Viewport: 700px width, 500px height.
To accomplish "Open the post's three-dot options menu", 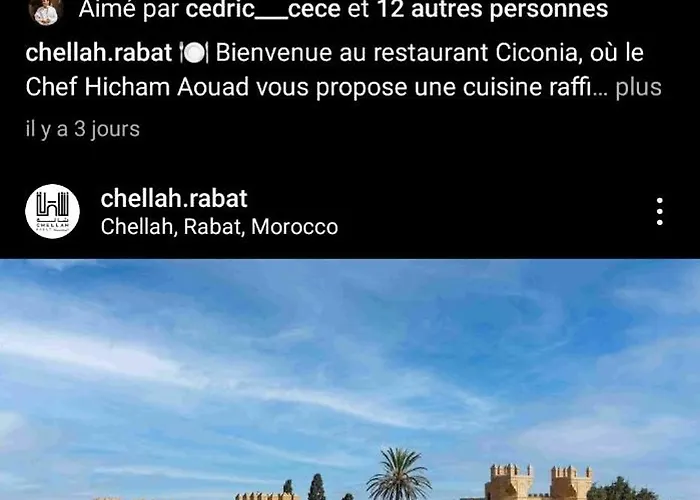I will (x=659, y=212).
